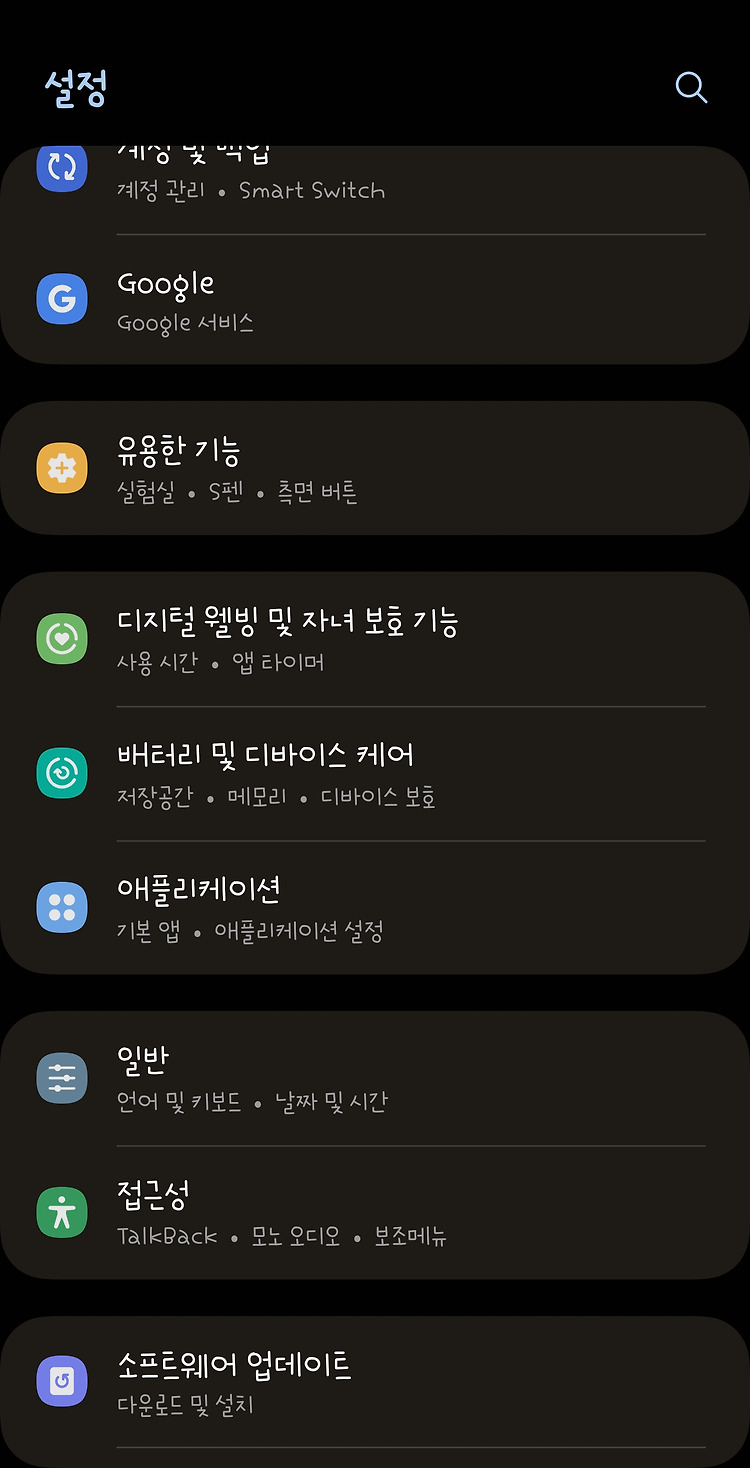Viewport: 750px width, 1468px height.
Task: Open 접근성 settings
Action: (x=375, y=1212)
